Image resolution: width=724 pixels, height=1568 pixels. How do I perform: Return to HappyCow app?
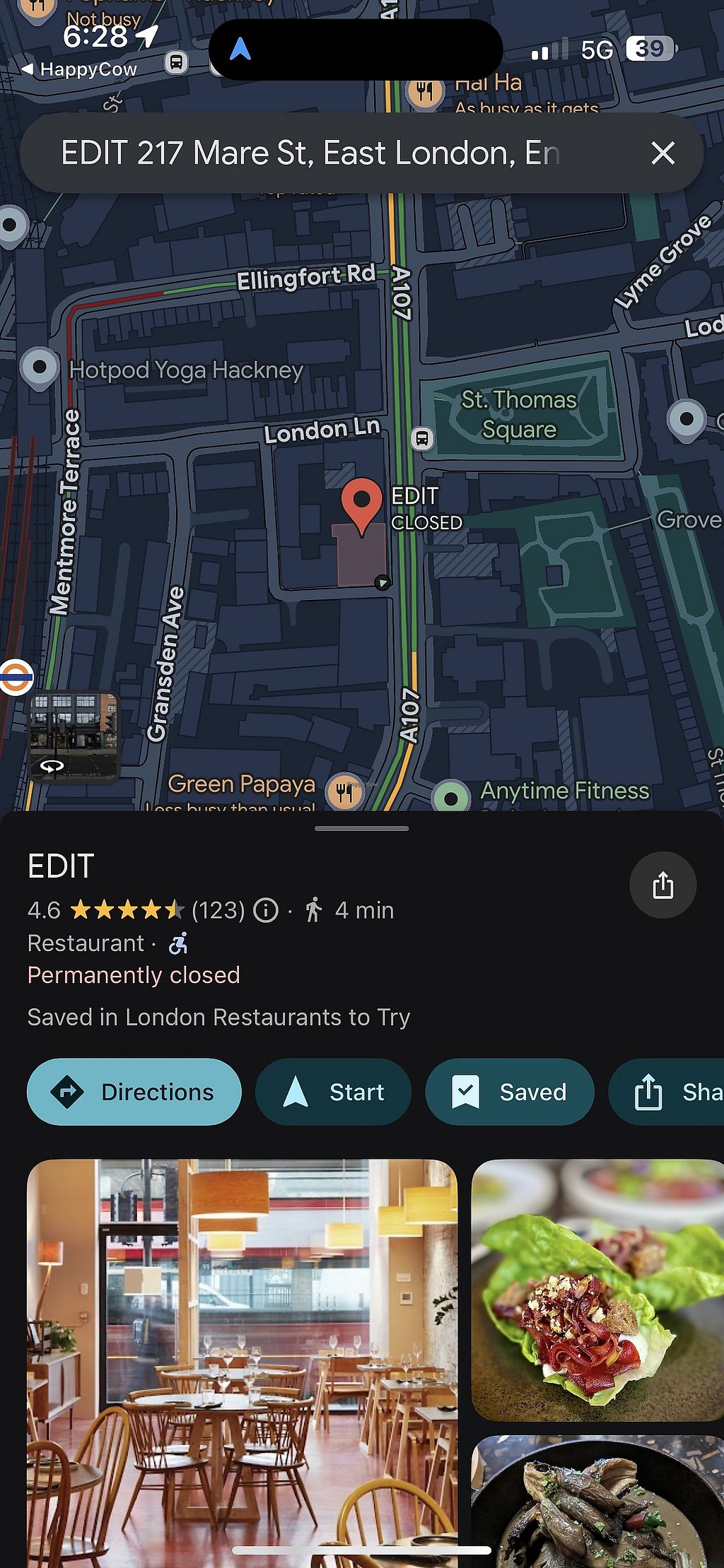(79, 69)
